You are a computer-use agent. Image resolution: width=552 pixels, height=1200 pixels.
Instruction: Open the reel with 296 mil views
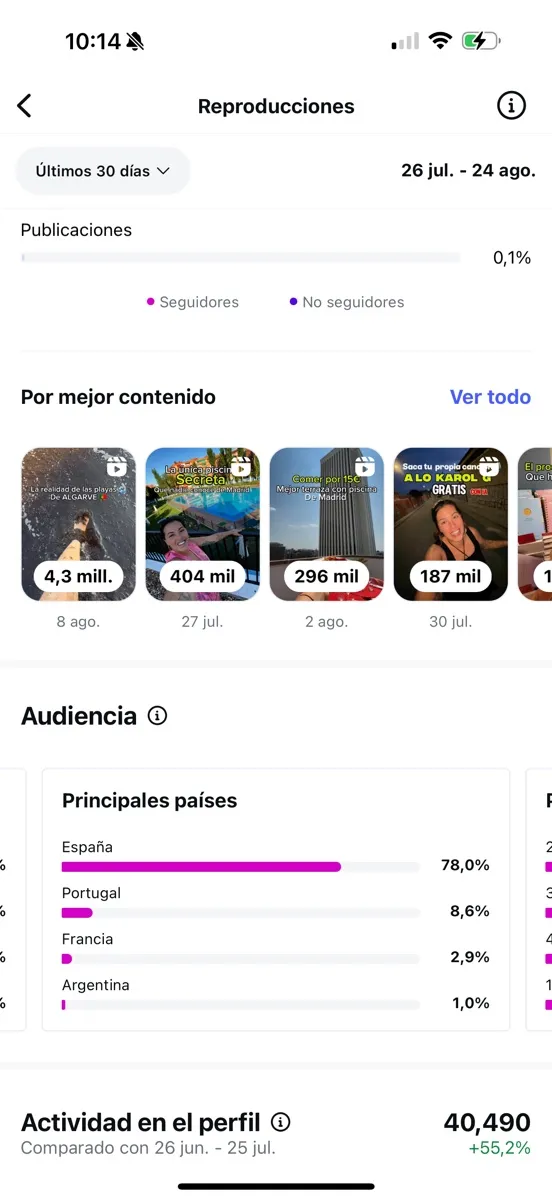[327, 524]
